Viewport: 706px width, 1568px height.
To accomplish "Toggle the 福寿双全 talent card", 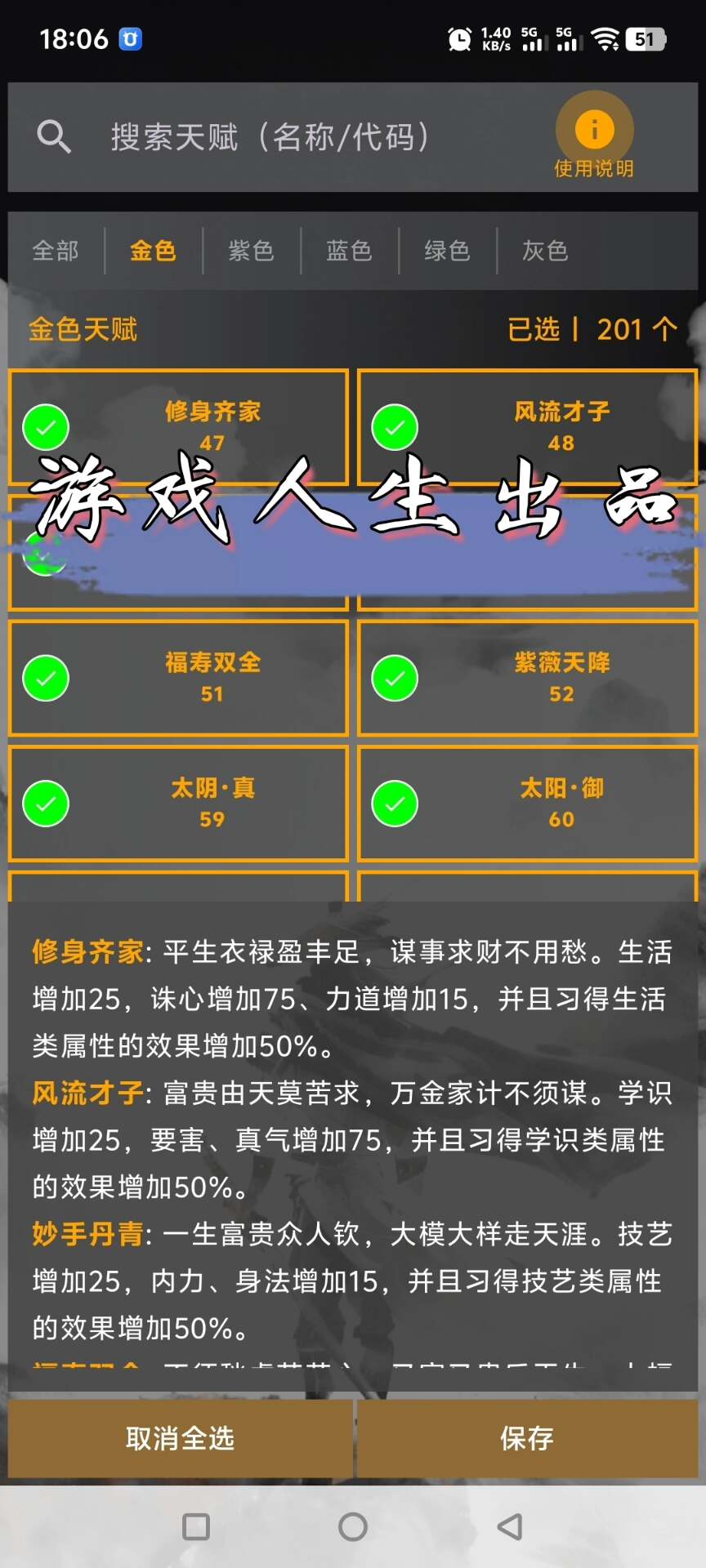I will (x=179, y=678).
